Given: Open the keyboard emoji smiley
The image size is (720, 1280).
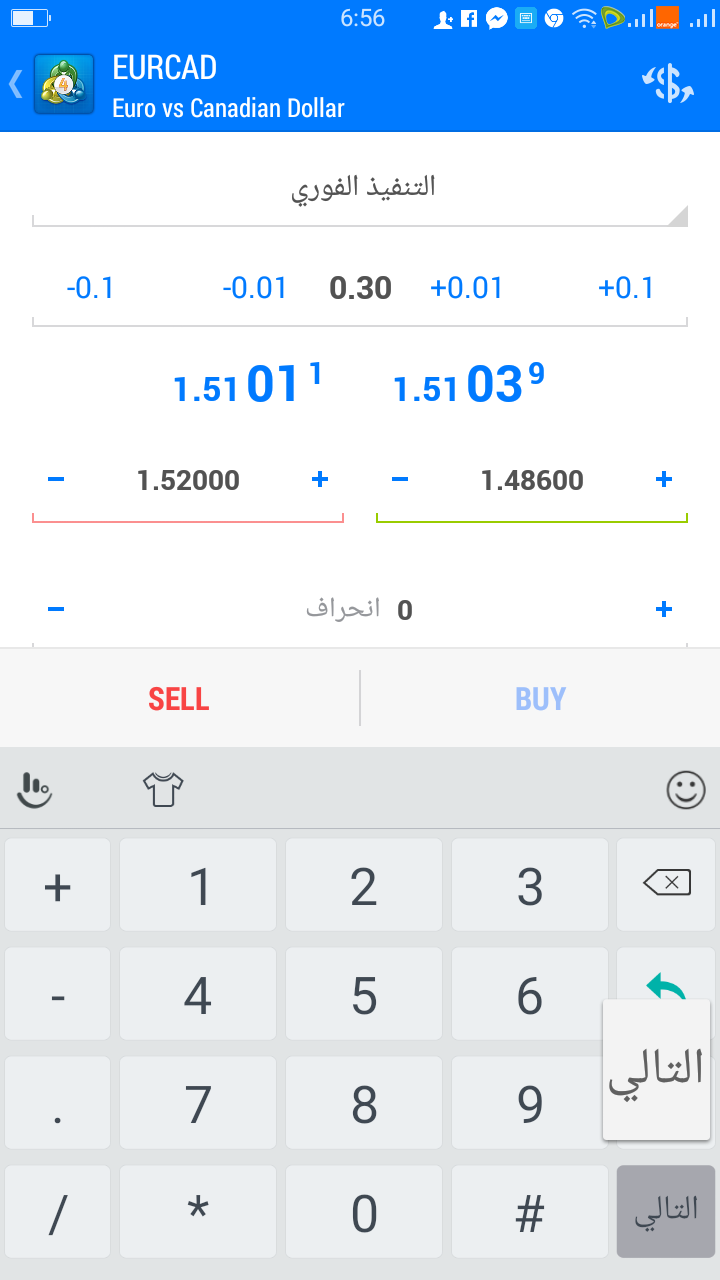Looking at the screenshot, I should [x=686, y=790].
